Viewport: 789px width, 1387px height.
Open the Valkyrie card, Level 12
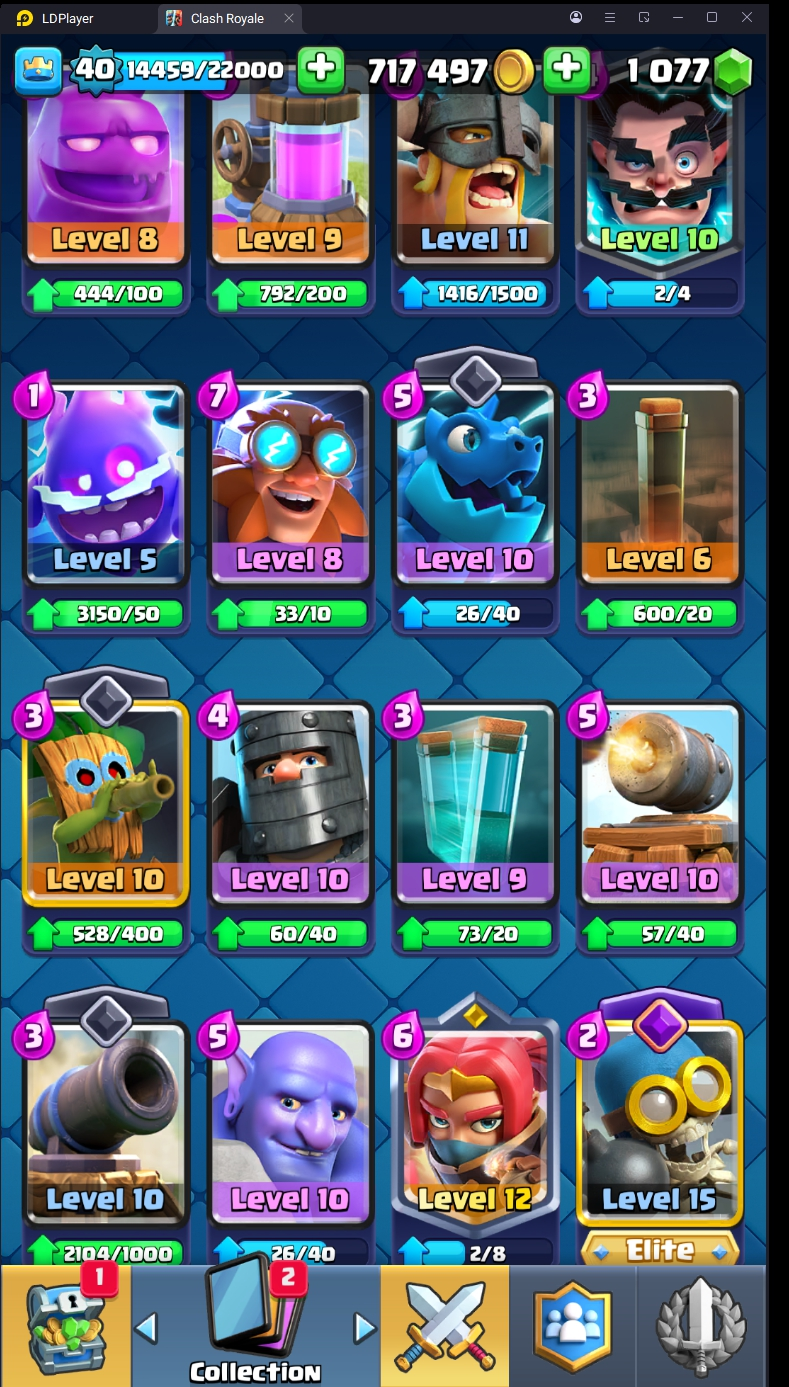(x=473, y=1125)
